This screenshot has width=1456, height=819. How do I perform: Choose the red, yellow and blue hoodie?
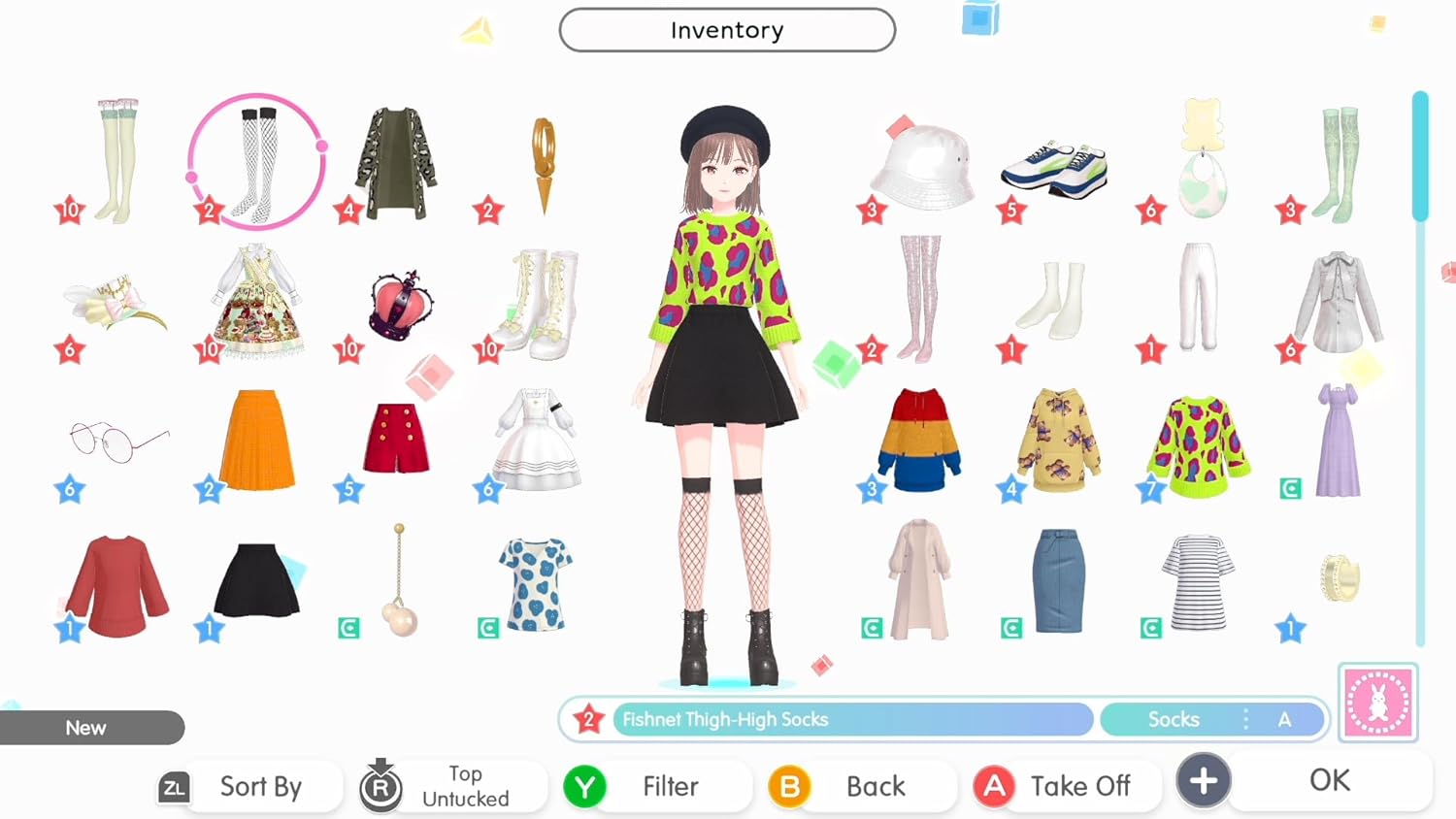point(918,439)
